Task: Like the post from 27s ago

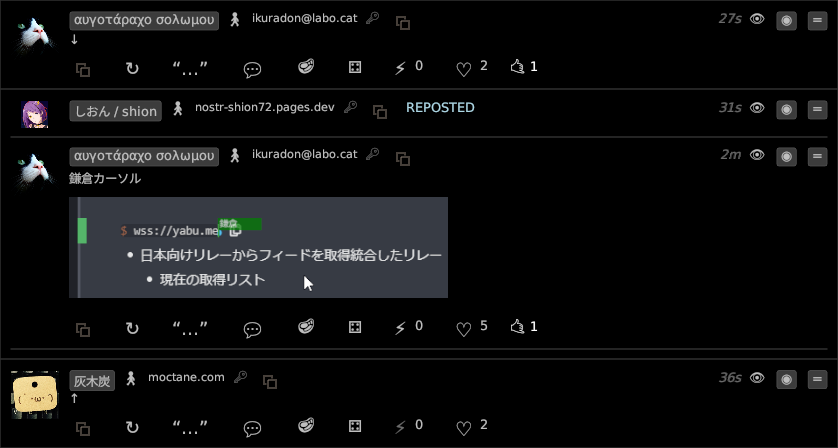Action: point(463,69)
